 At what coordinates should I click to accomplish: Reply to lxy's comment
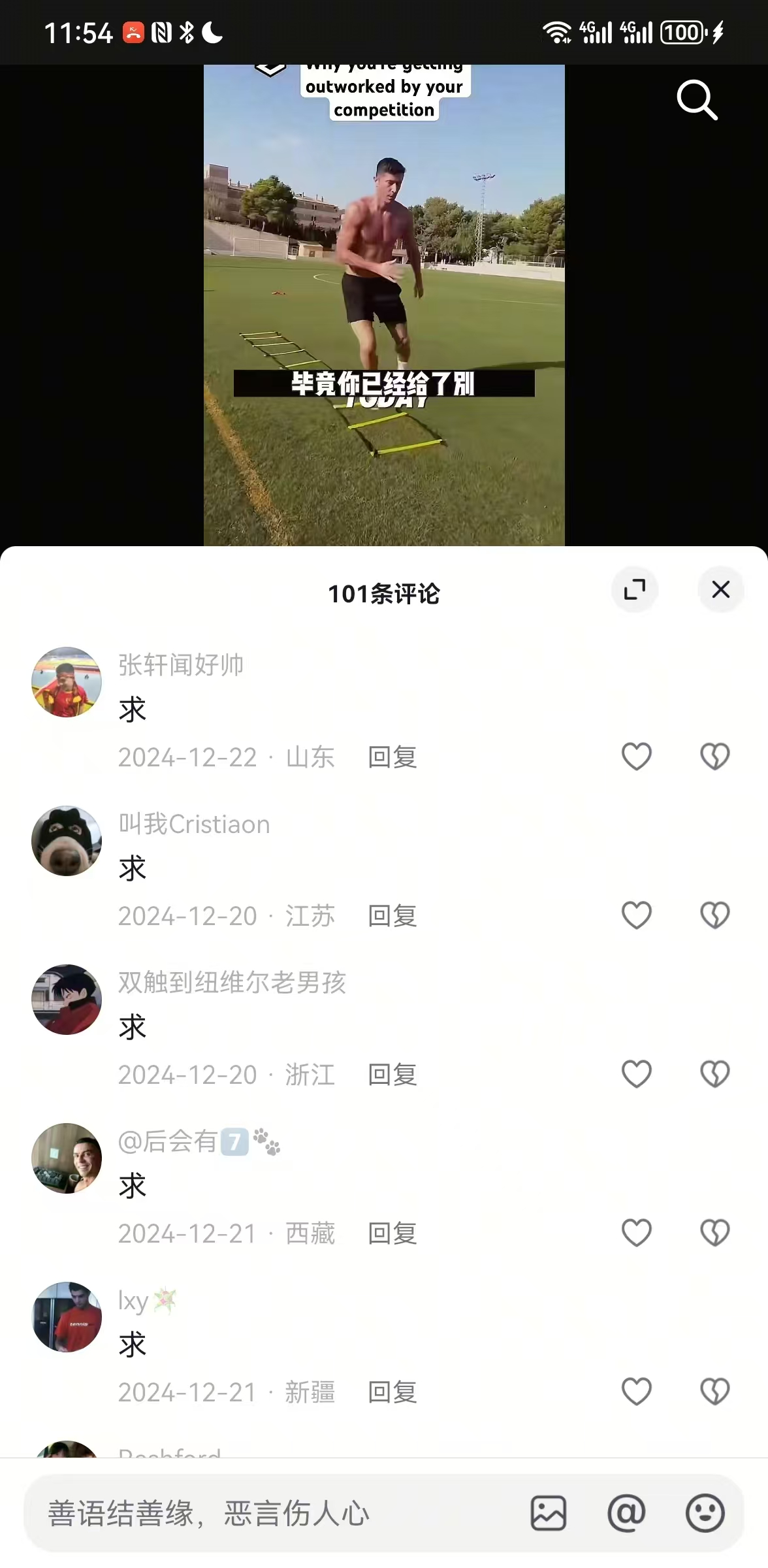click(392, 1392)
